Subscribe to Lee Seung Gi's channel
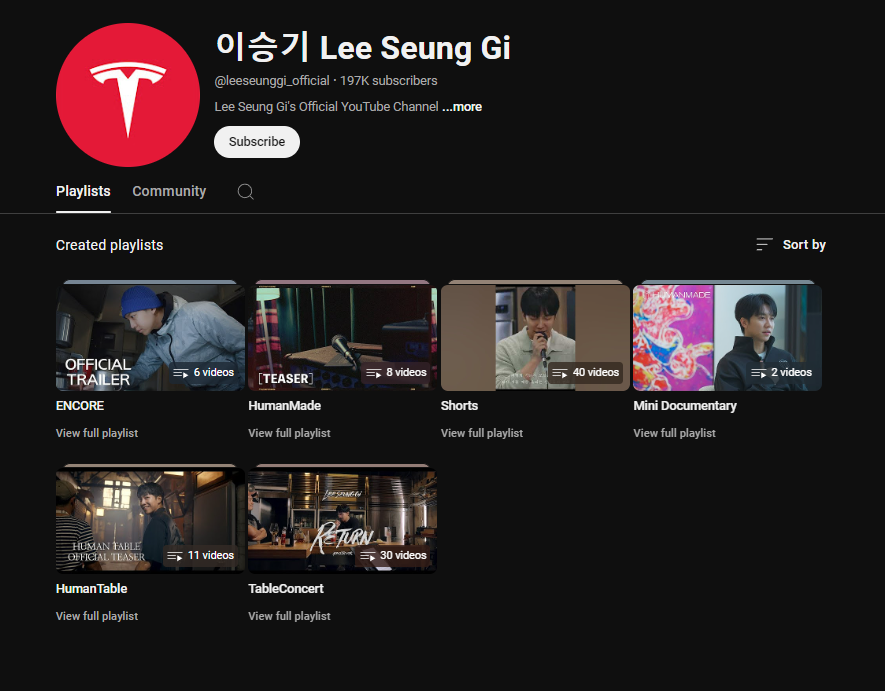Image resolution: width=885 pixels, height=691 pixels. (x=257, y=142)
